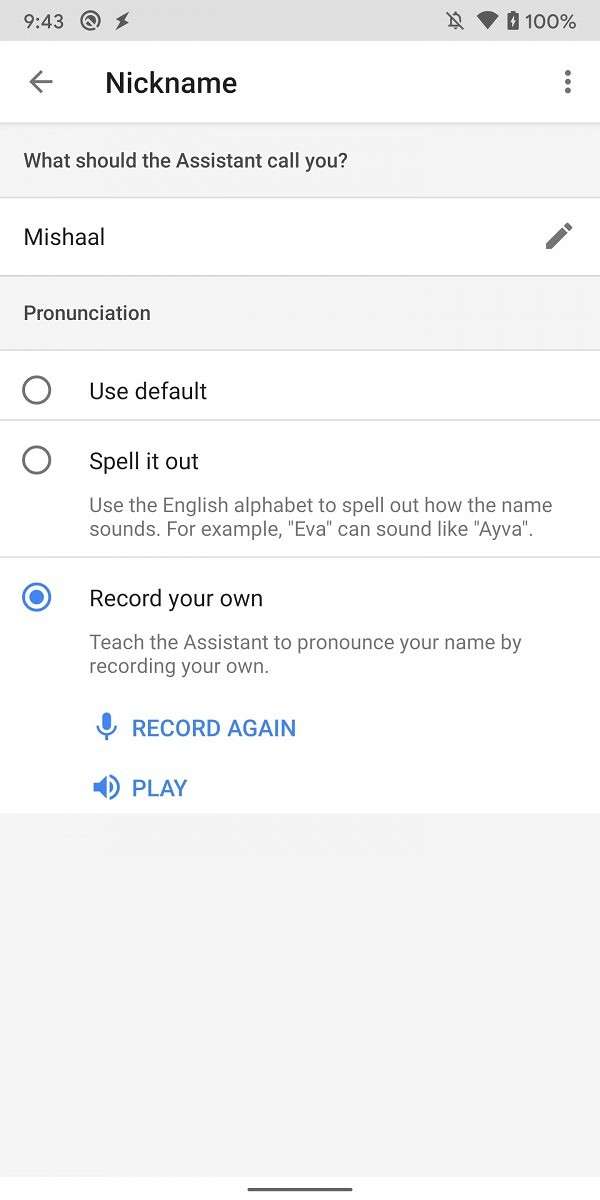Image resolution: width=600 pixels, height=1200 pixels.
Task: Select the Record your own radio button
Action: (x=37, y=598)
